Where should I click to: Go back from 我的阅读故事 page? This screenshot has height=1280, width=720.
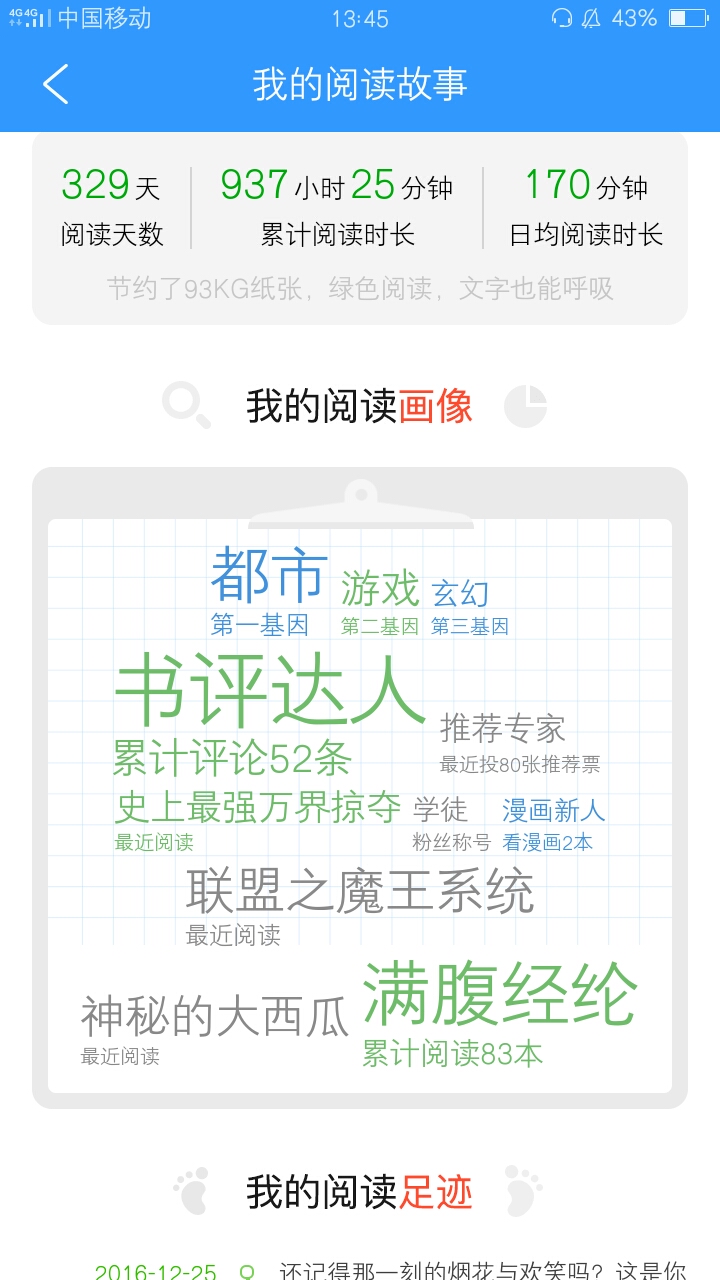(56, 84)
